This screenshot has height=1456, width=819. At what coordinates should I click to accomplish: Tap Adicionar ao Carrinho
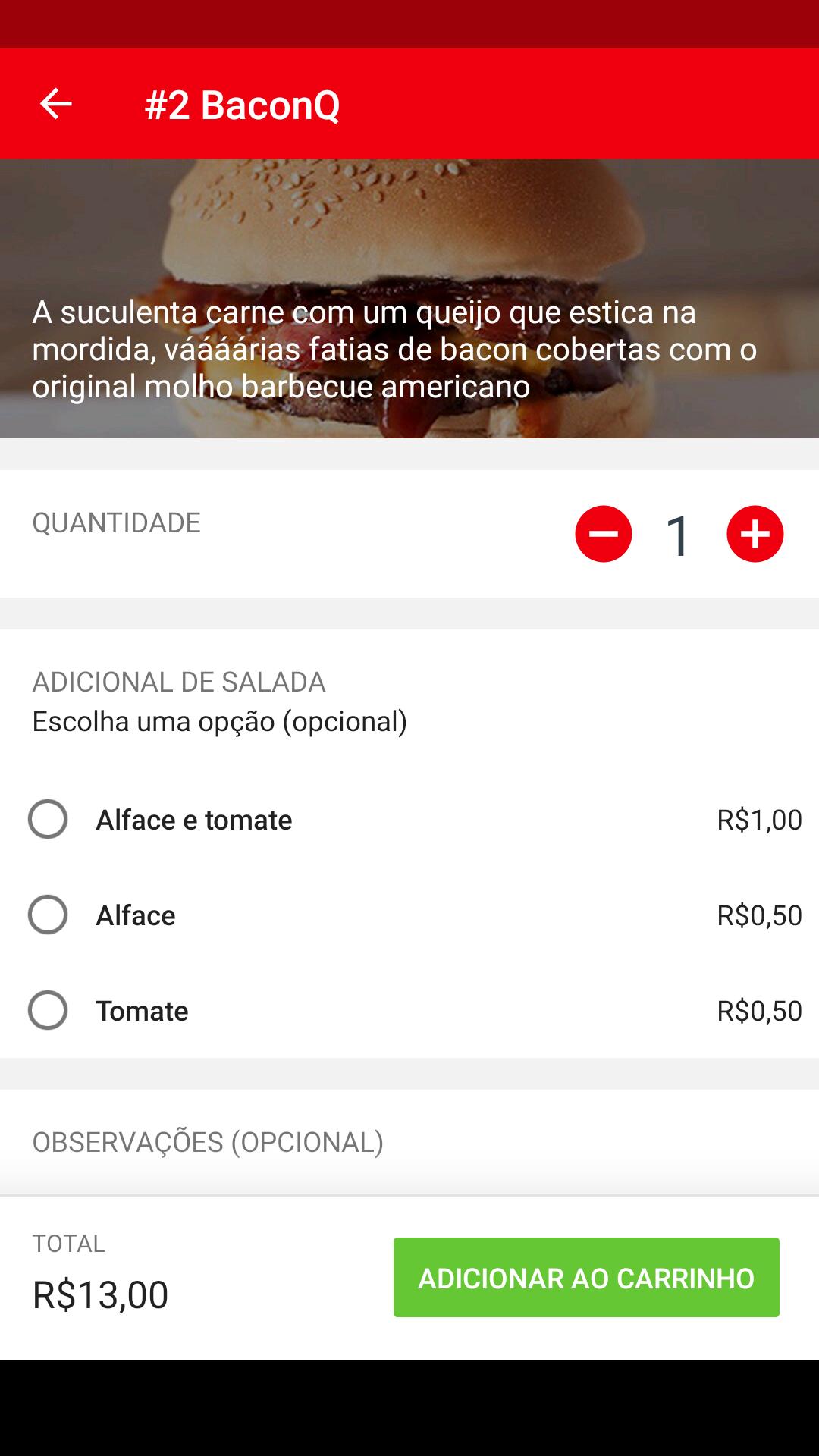(x=586, y=1278)
